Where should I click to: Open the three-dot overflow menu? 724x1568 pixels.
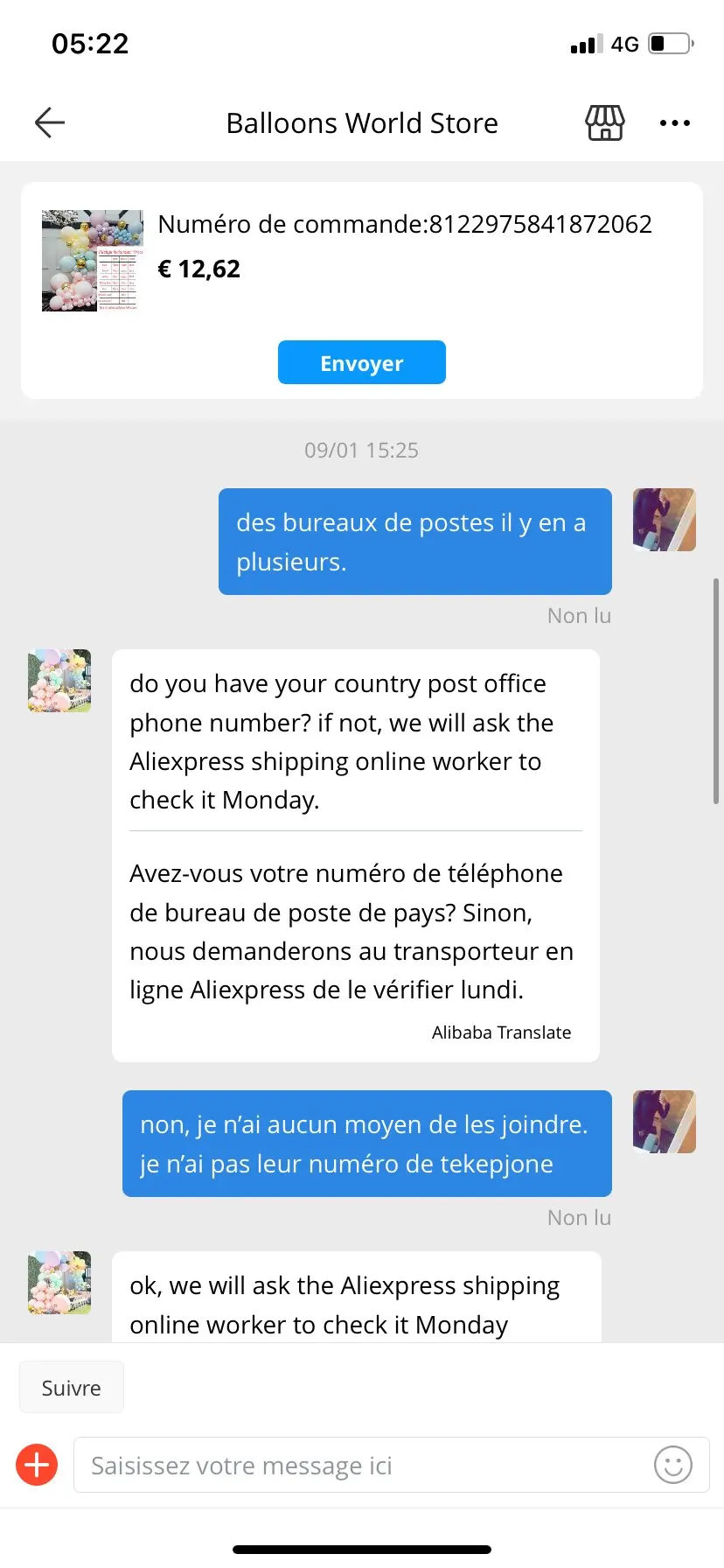pyautogui.click(x=674, y=123)
